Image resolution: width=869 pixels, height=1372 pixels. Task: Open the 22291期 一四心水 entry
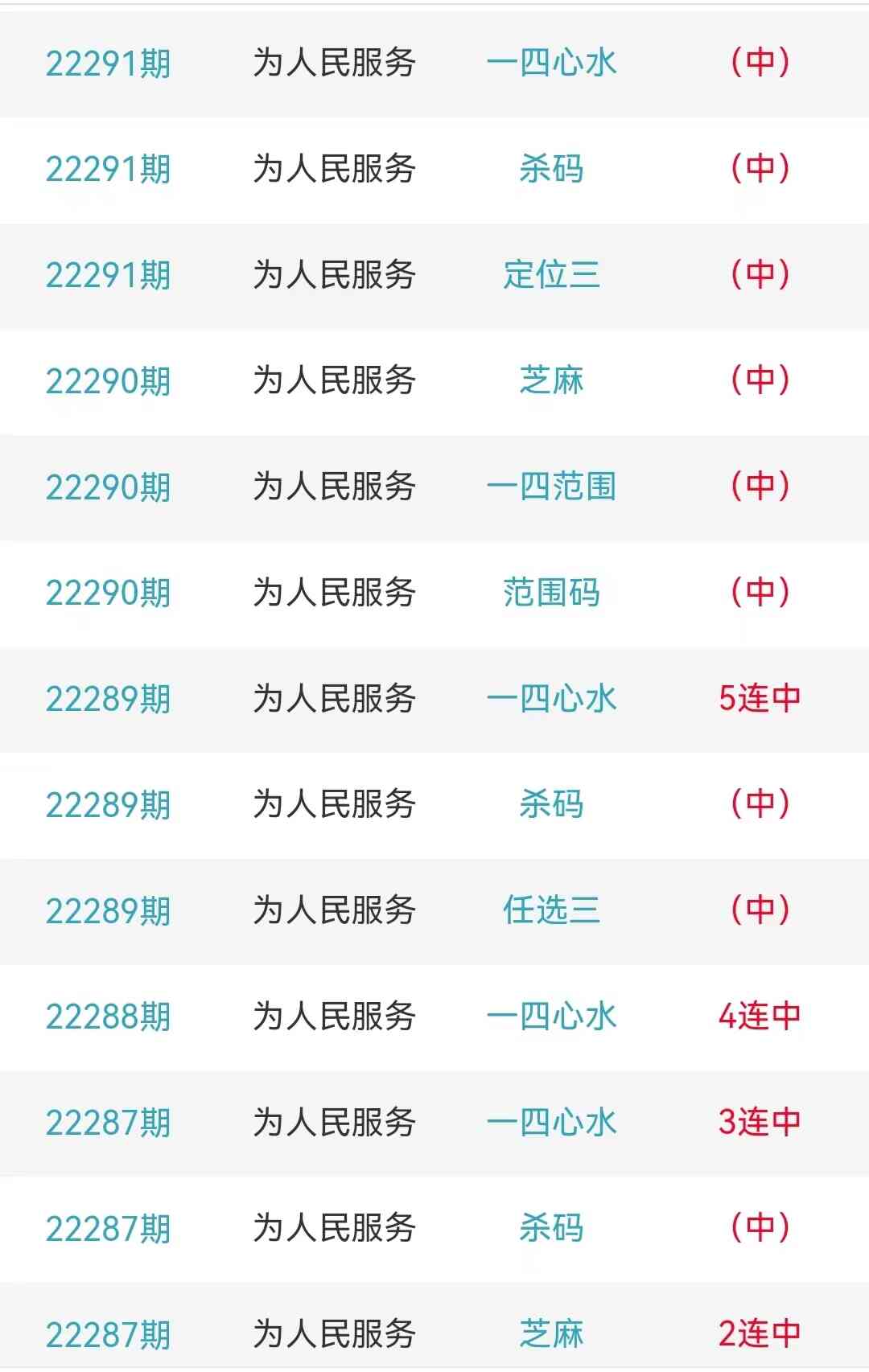pos(551,63)
